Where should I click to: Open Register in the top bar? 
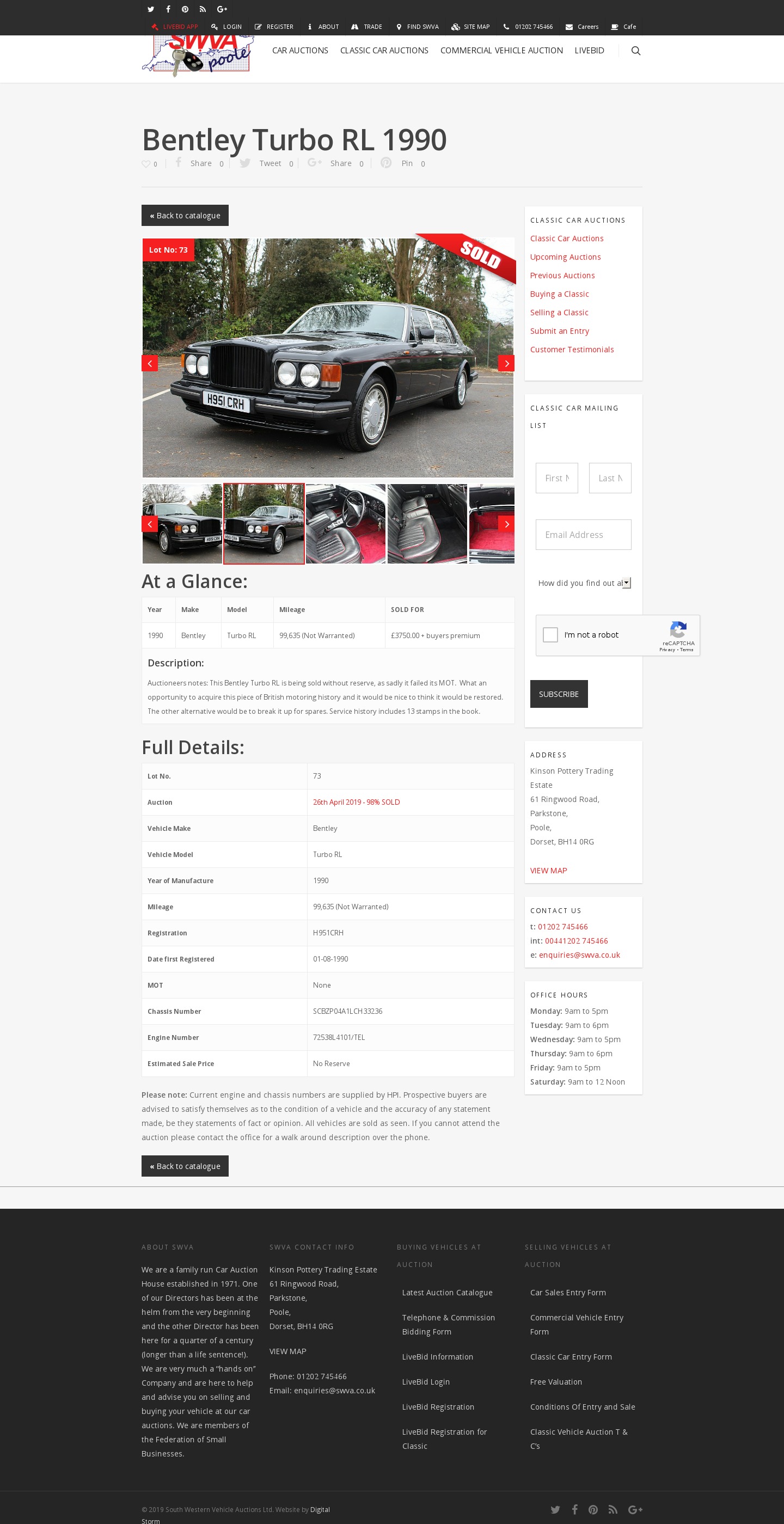click(274, 27)
